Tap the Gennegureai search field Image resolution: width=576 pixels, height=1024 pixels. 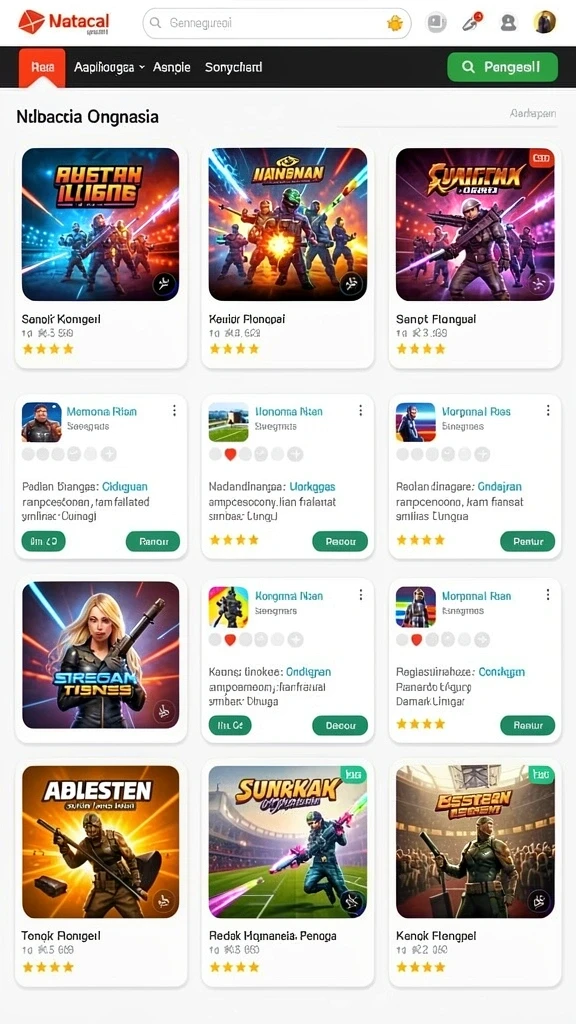click(x=277, y=23)
